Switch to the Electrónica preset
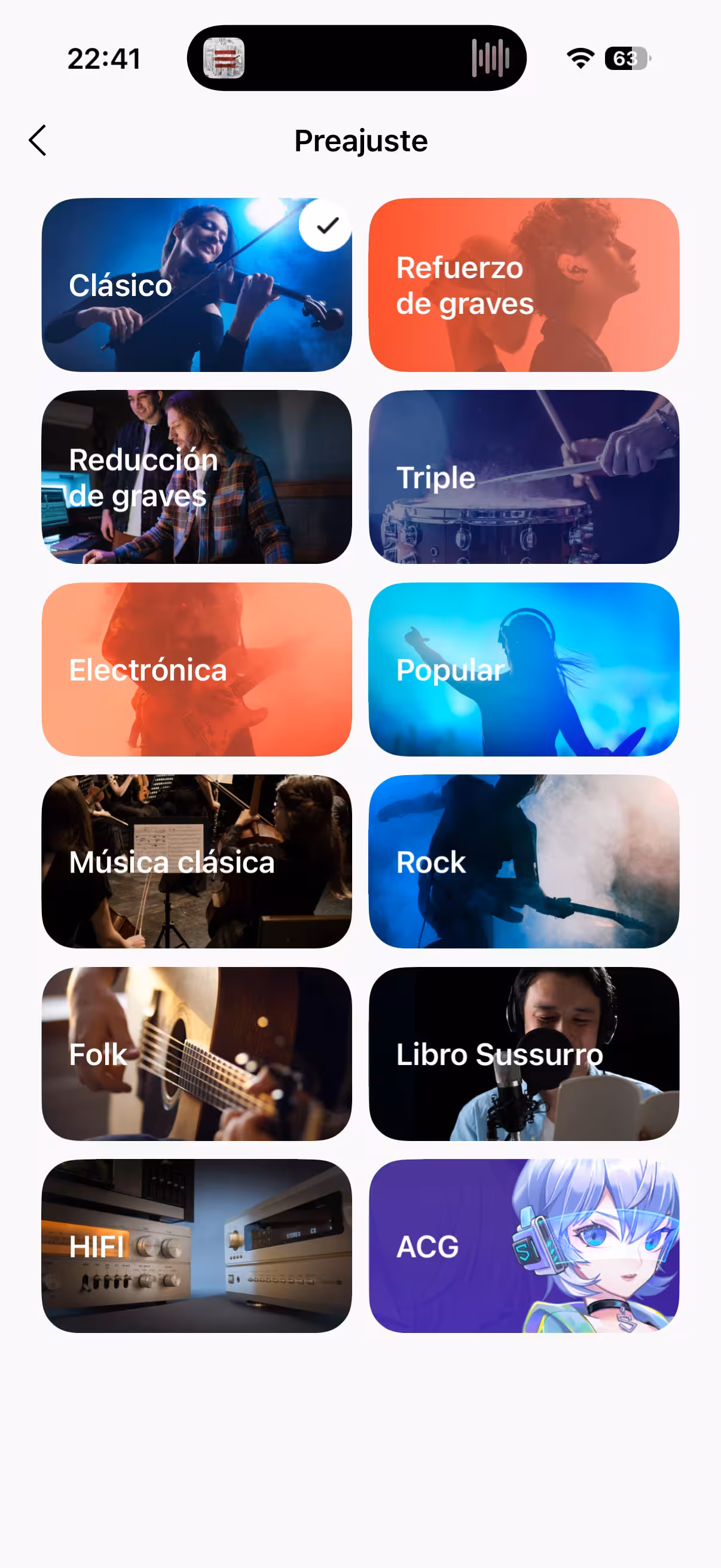Image resolution: width=721 pixels, height=1568 pixels. pyautogui.click(x=197, y=670)
